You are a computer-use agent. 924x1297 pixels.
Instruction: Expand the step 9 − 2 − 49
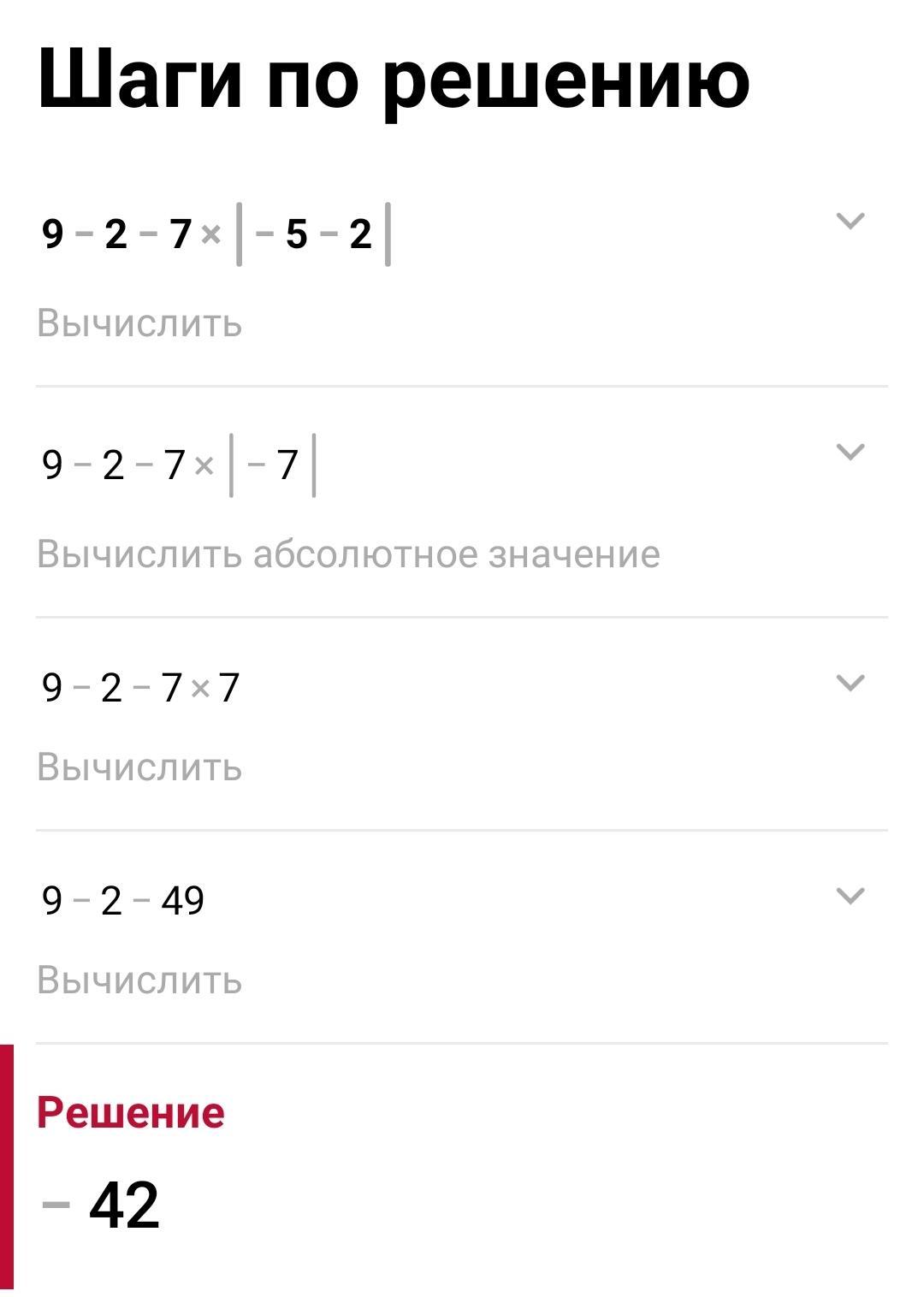tap(850, 896)
